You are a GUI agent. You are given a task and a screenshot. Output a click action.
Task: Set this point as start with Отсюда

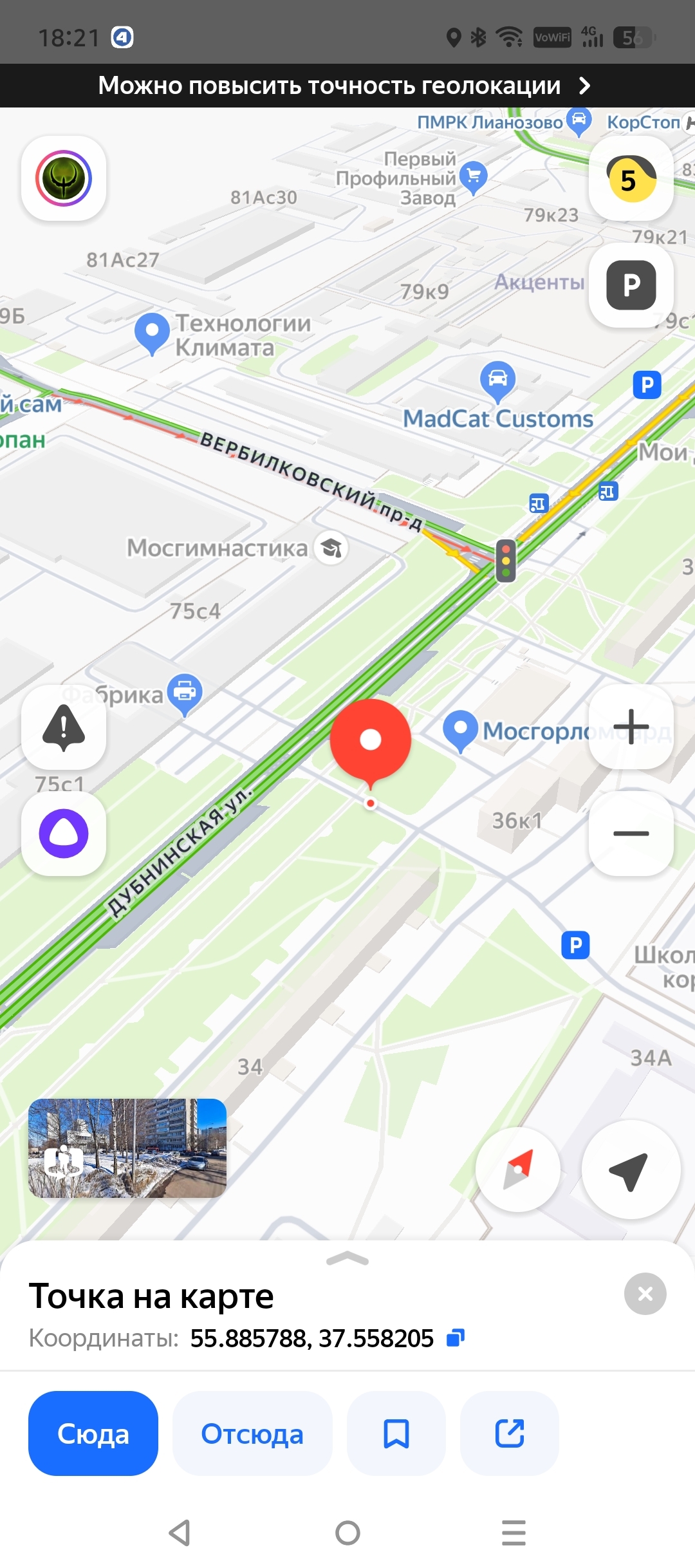252,1433
